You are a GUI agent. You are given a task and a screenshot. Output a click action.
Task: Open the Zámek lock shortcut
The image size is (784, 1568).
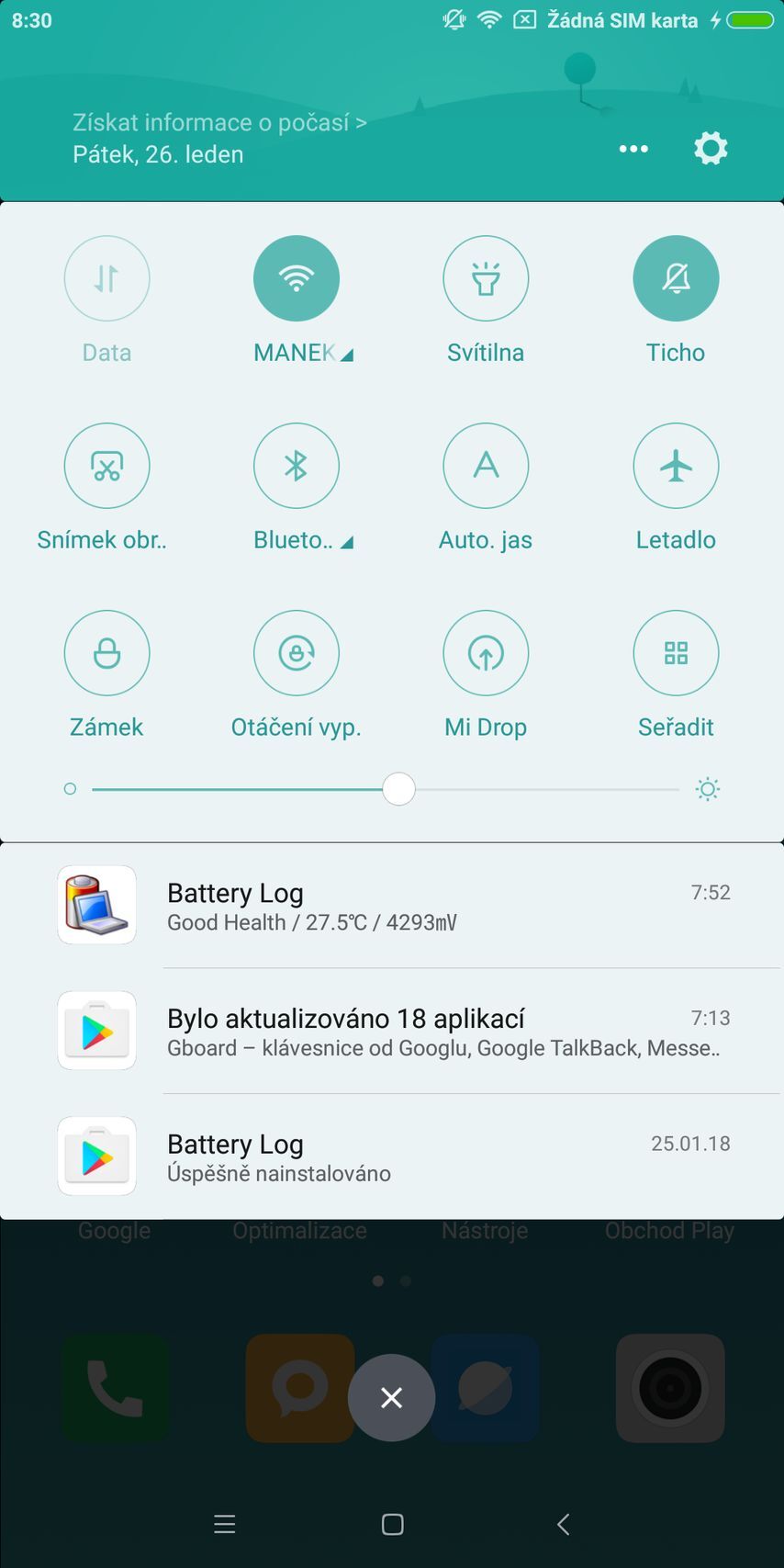(106, 653)
